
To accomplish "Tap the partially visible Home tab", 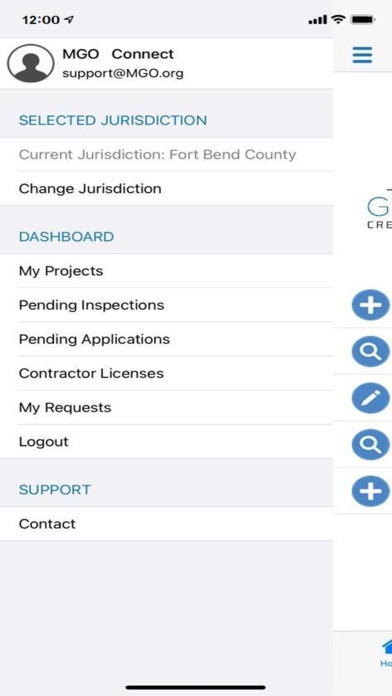I will (x=385, y=653).
